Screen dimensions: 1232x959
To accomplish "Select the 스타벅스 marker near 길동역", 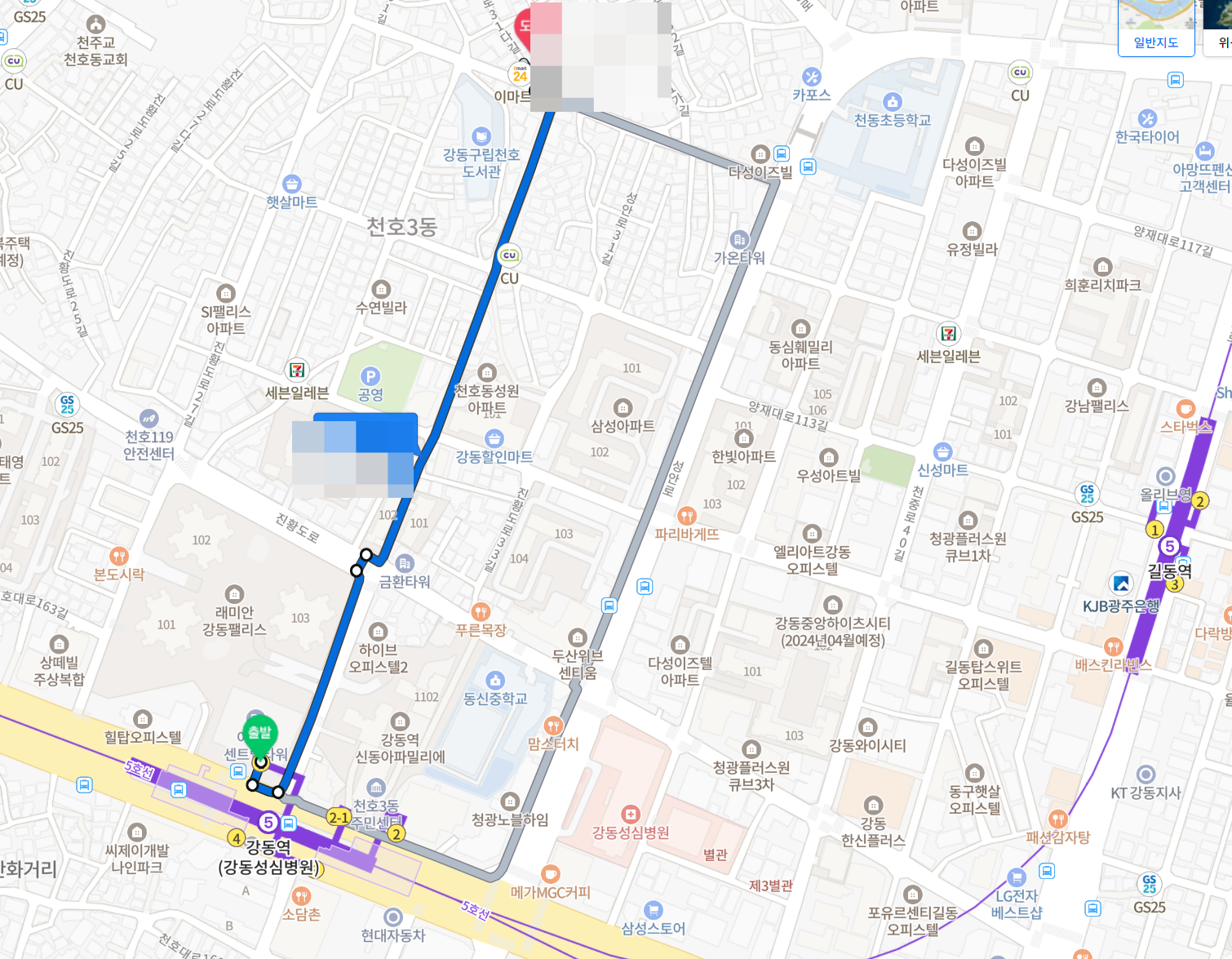I will (1185, 408).
